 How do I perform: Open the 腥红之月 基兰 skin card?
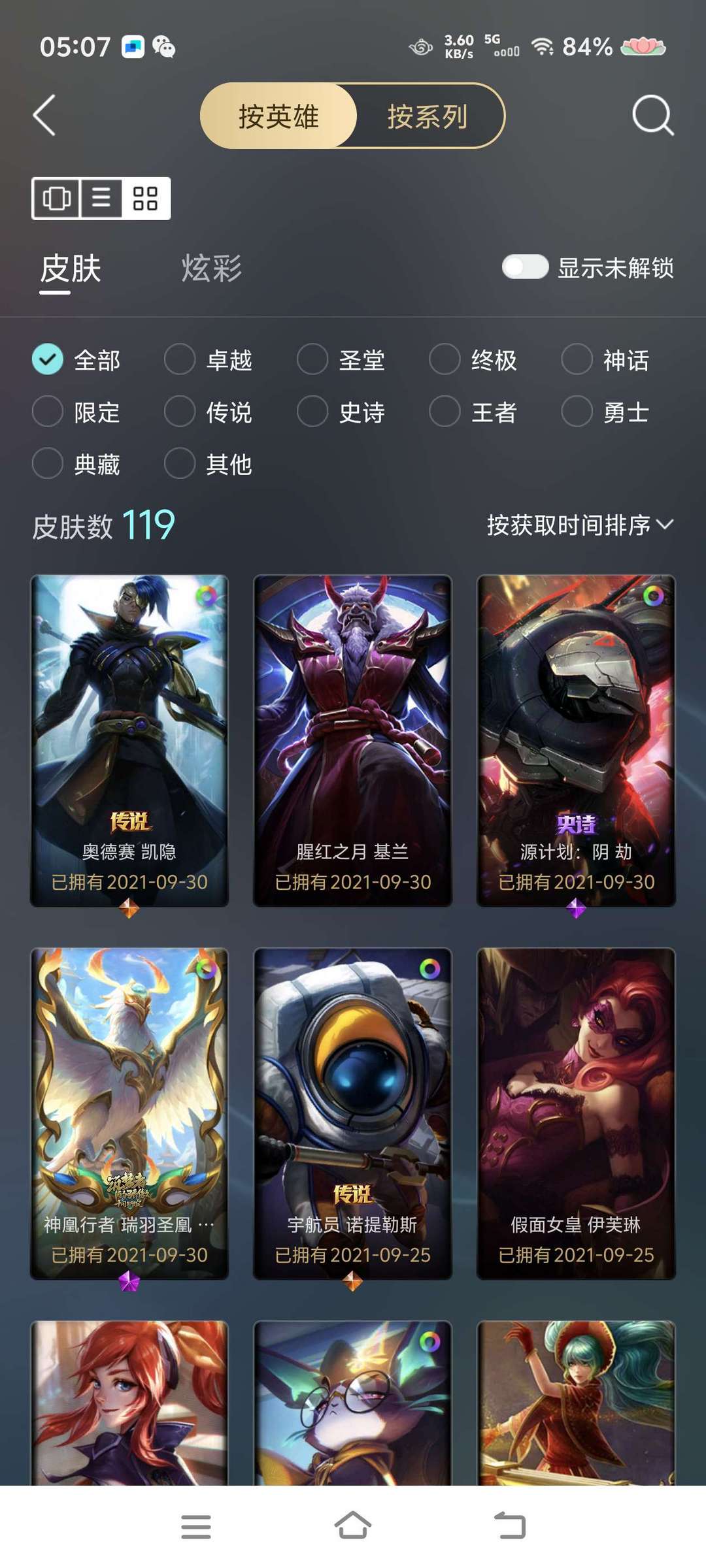353,741
